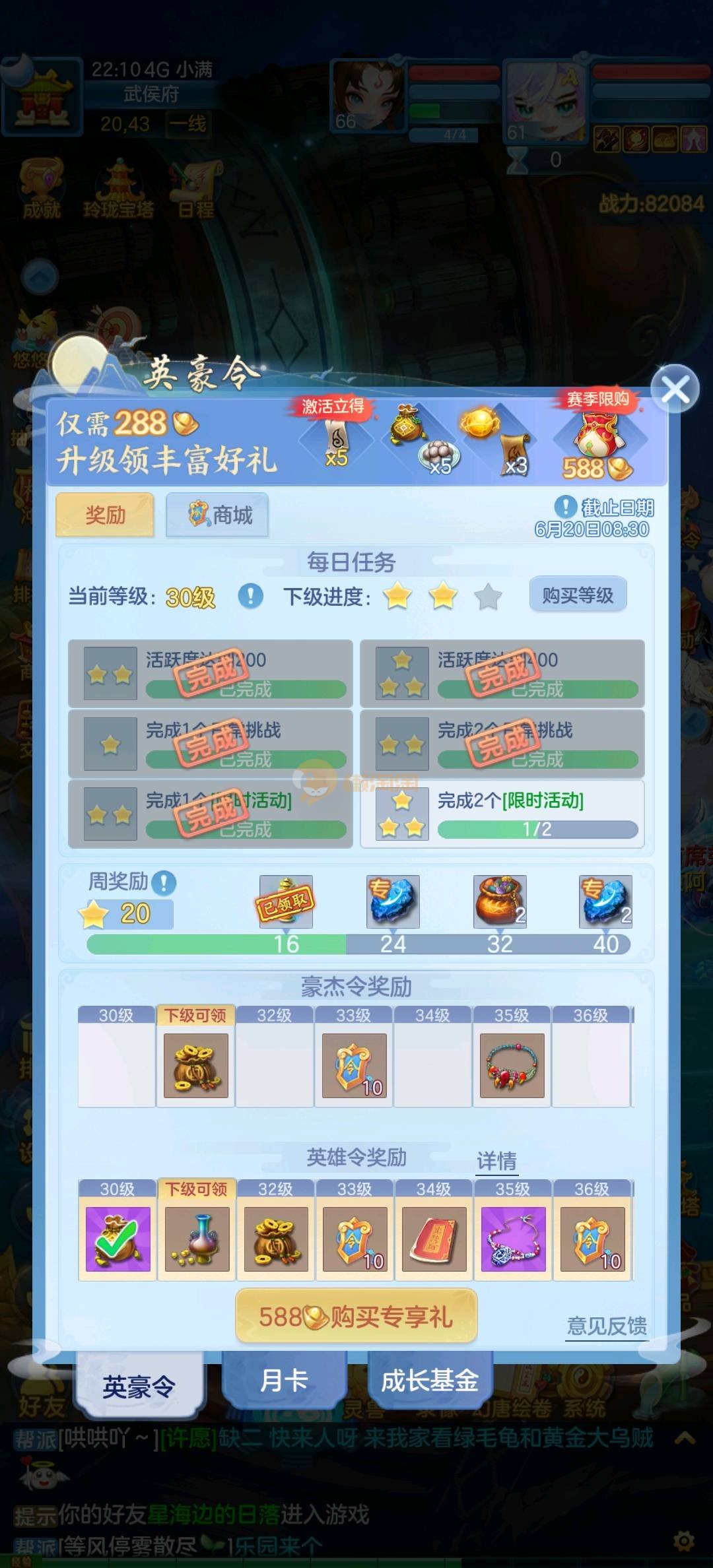Switch to the 成长基金 tab
Screen dimensions: 713x1568
(x=429, y=1381)
